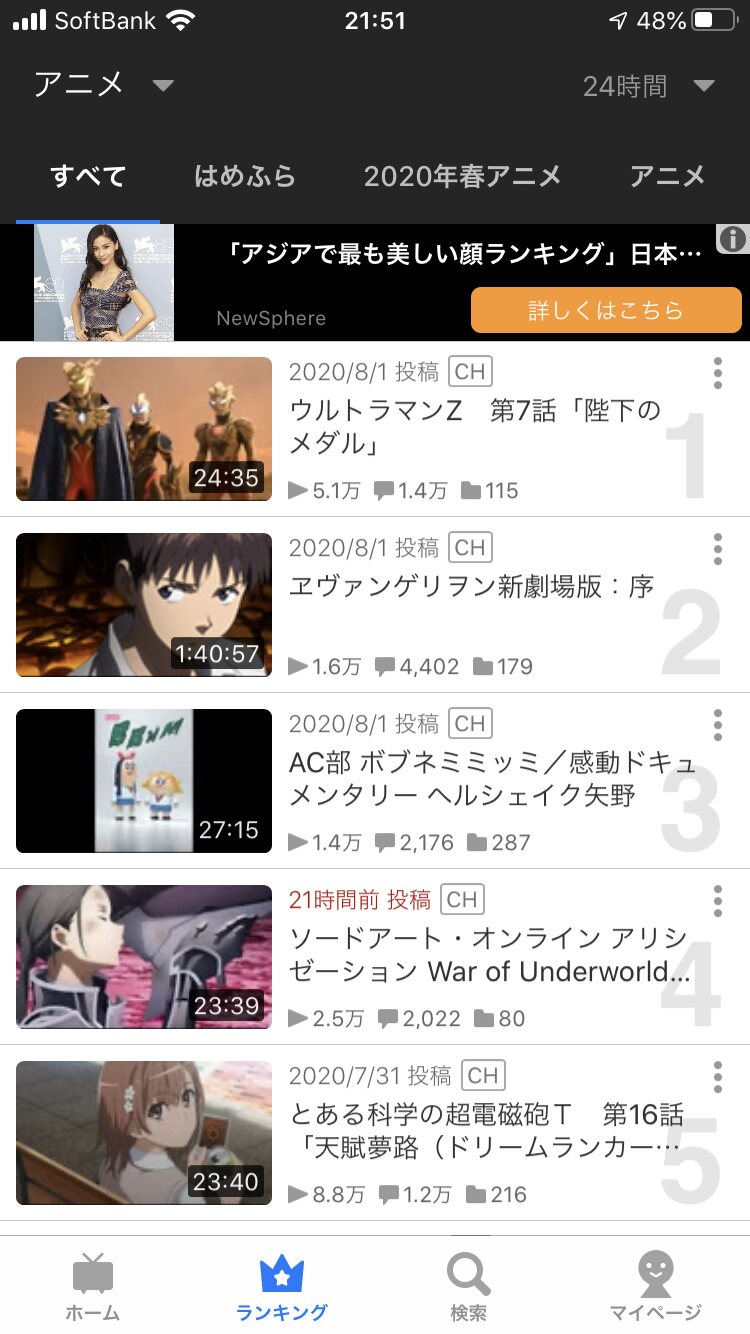Open ウルトラマンZ 第7話 video
The width and height of the screenshot is (750, 1334).
[x=144, y=429]
